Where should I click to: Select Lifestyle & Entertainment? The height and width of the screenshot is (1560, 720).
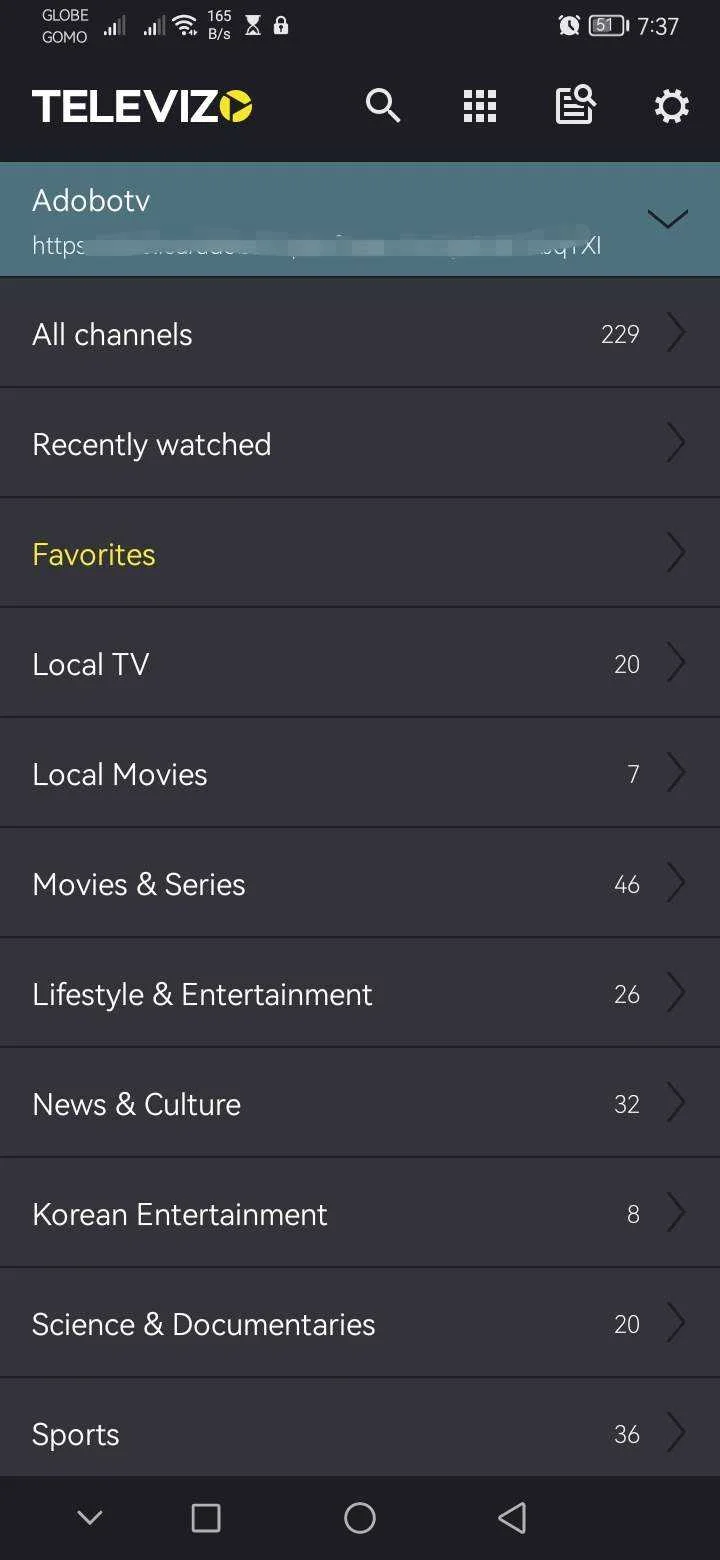360,993
